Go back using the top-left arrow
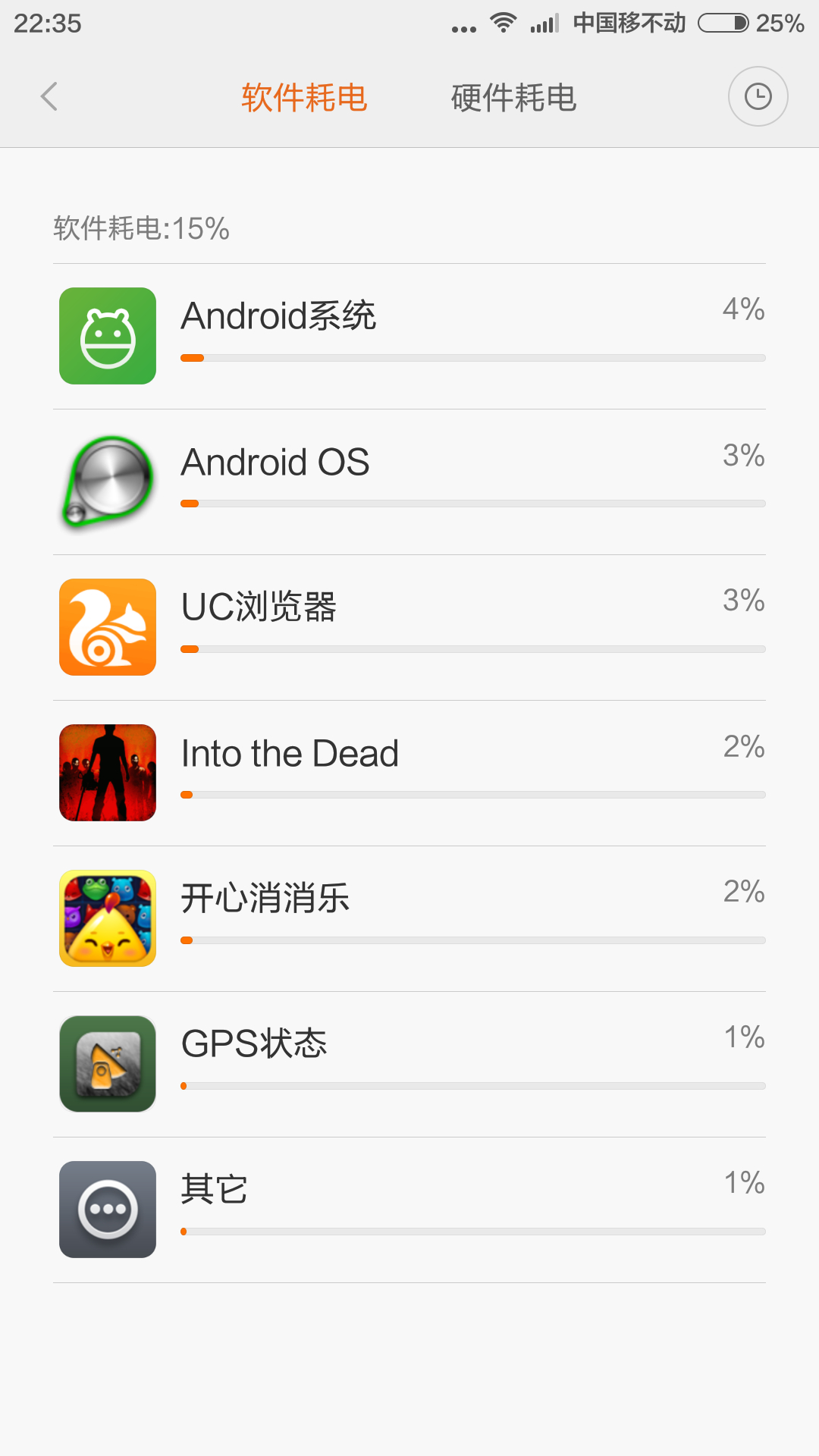This screenshot has height=1456, width=819. [x=49, y=97]
